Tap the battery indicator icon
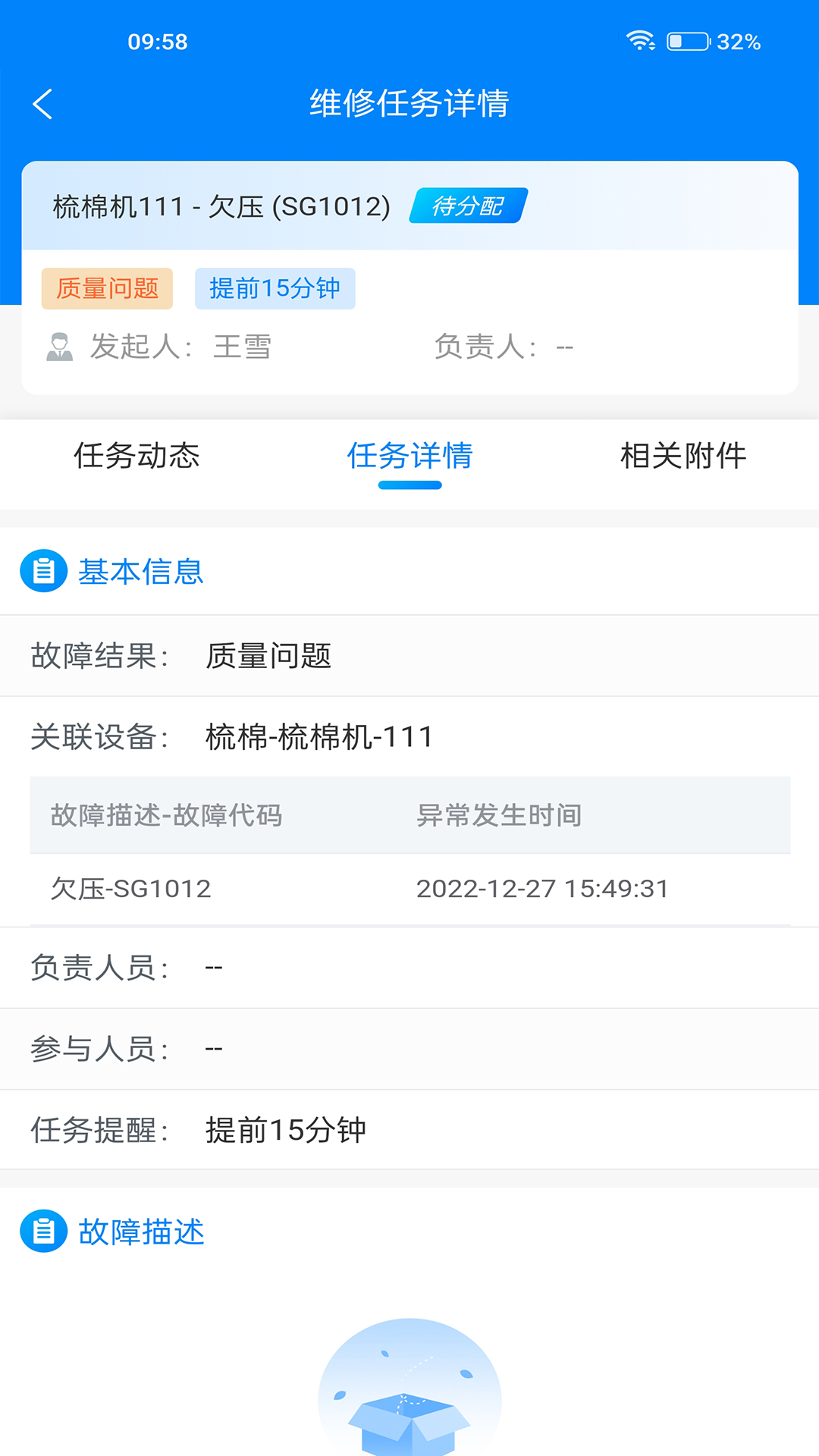This screenshot has height=1456, width=819. (x=685, y=42)
